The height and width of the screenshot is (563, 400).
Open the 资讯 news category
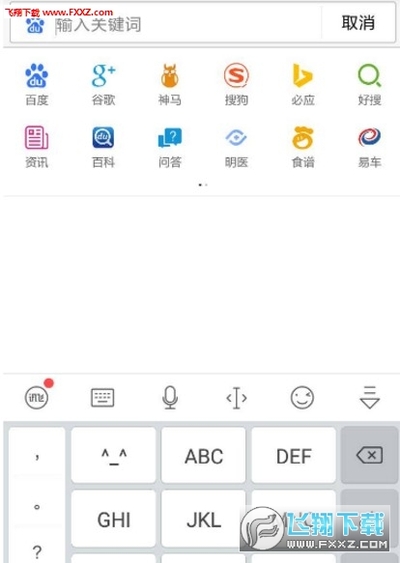pyautogui.click(x=37, y=147)
